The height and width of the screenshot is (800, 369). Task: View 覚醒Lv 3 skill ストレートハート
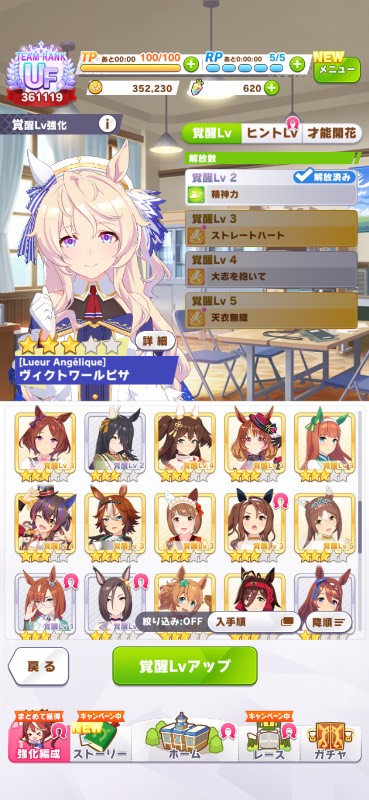(271, 229)
